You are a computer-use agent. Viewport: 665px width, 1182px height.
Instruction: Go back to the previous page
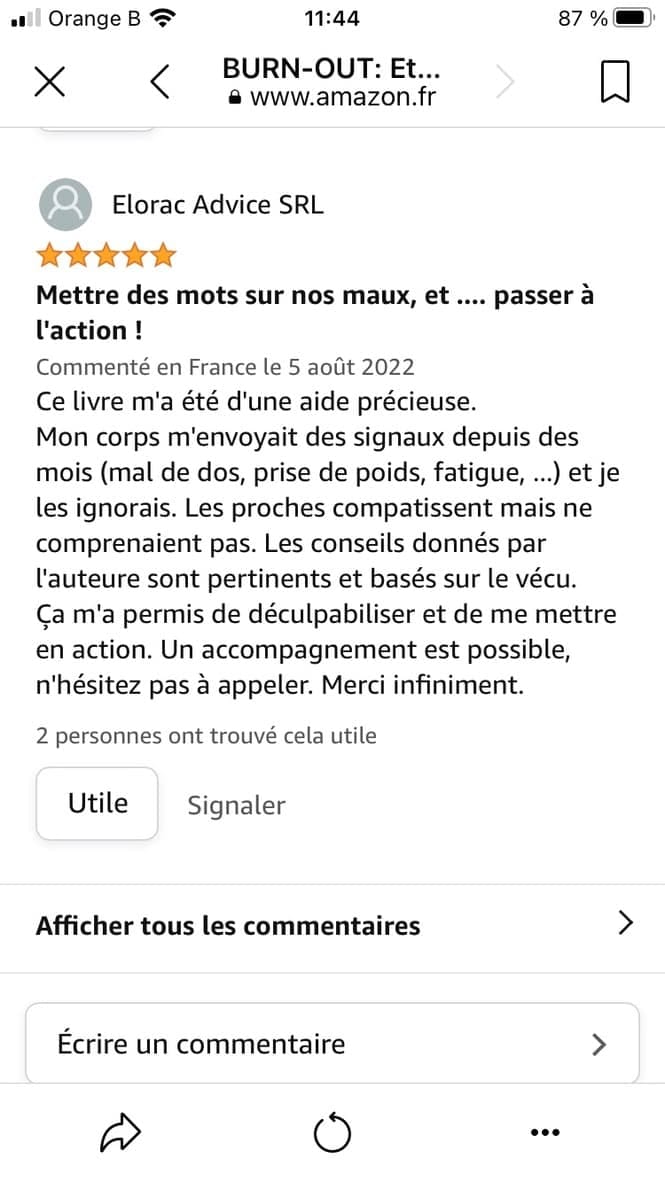click(x=160, y=82)
